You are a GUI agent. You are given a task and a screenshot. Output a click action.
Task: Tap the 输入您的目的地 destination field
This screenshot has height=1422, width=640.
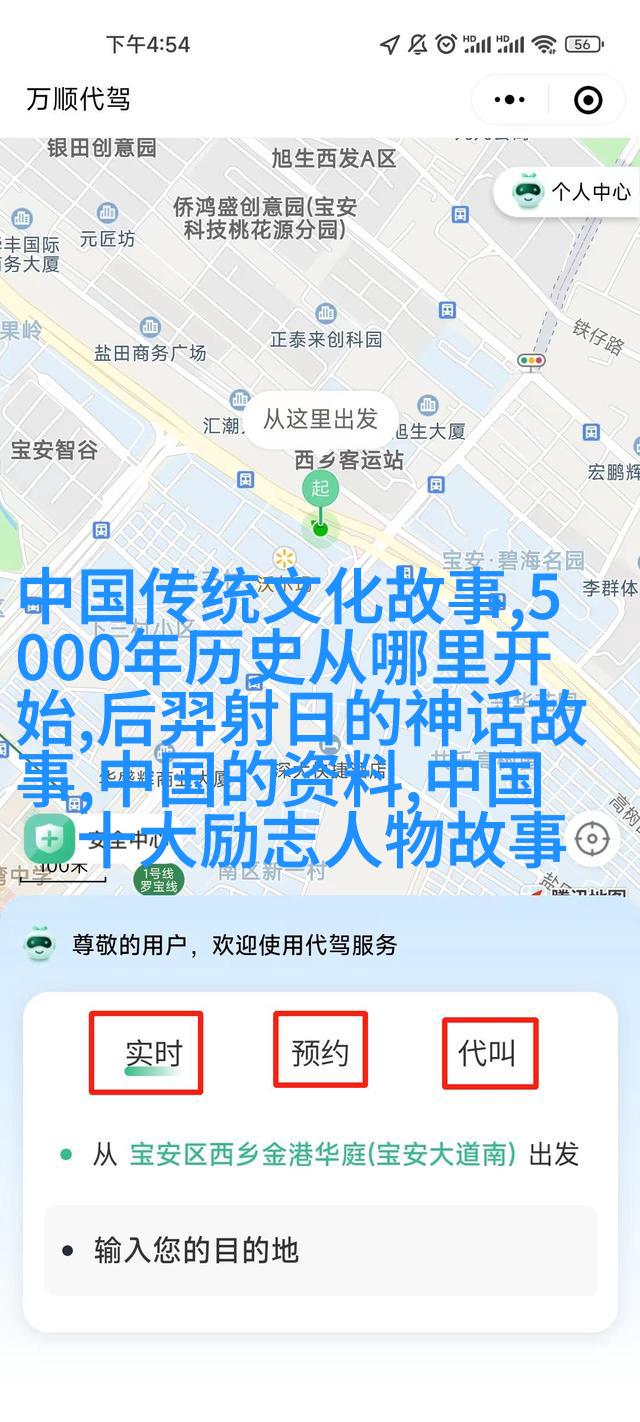click(x=320, y=1250)
